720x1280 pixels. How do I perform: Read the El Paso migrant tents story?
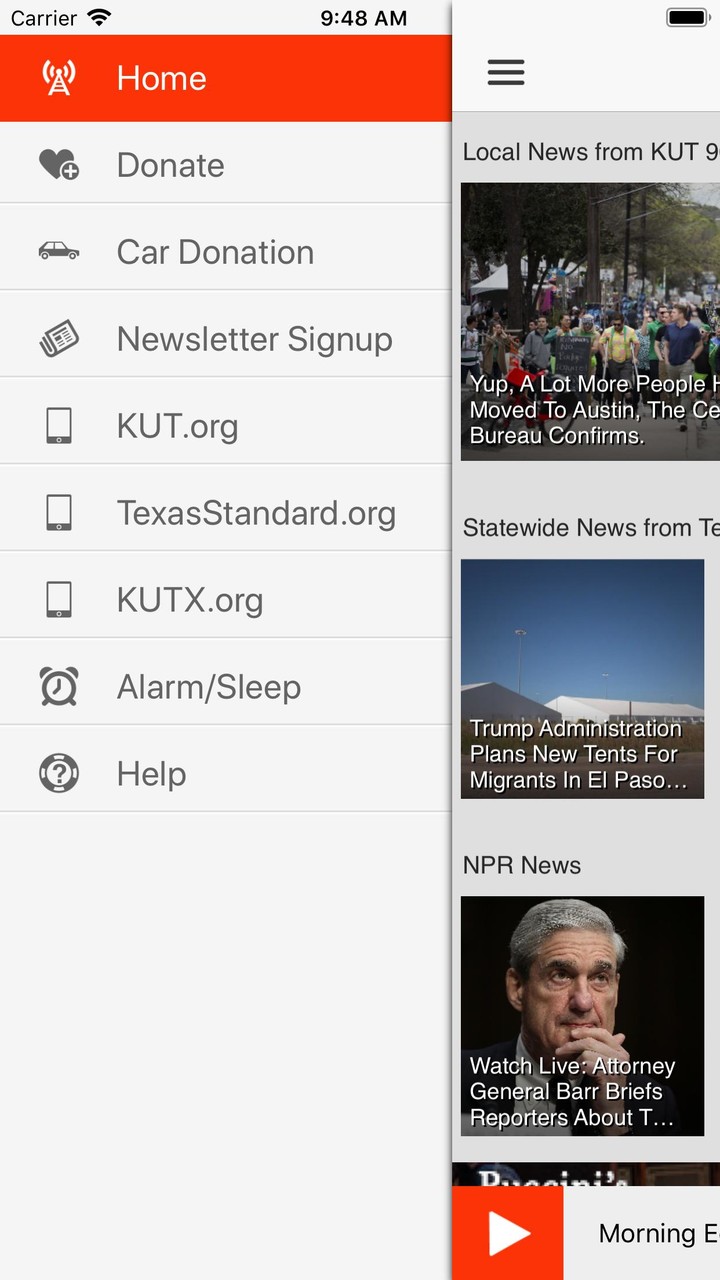[582, 679]
